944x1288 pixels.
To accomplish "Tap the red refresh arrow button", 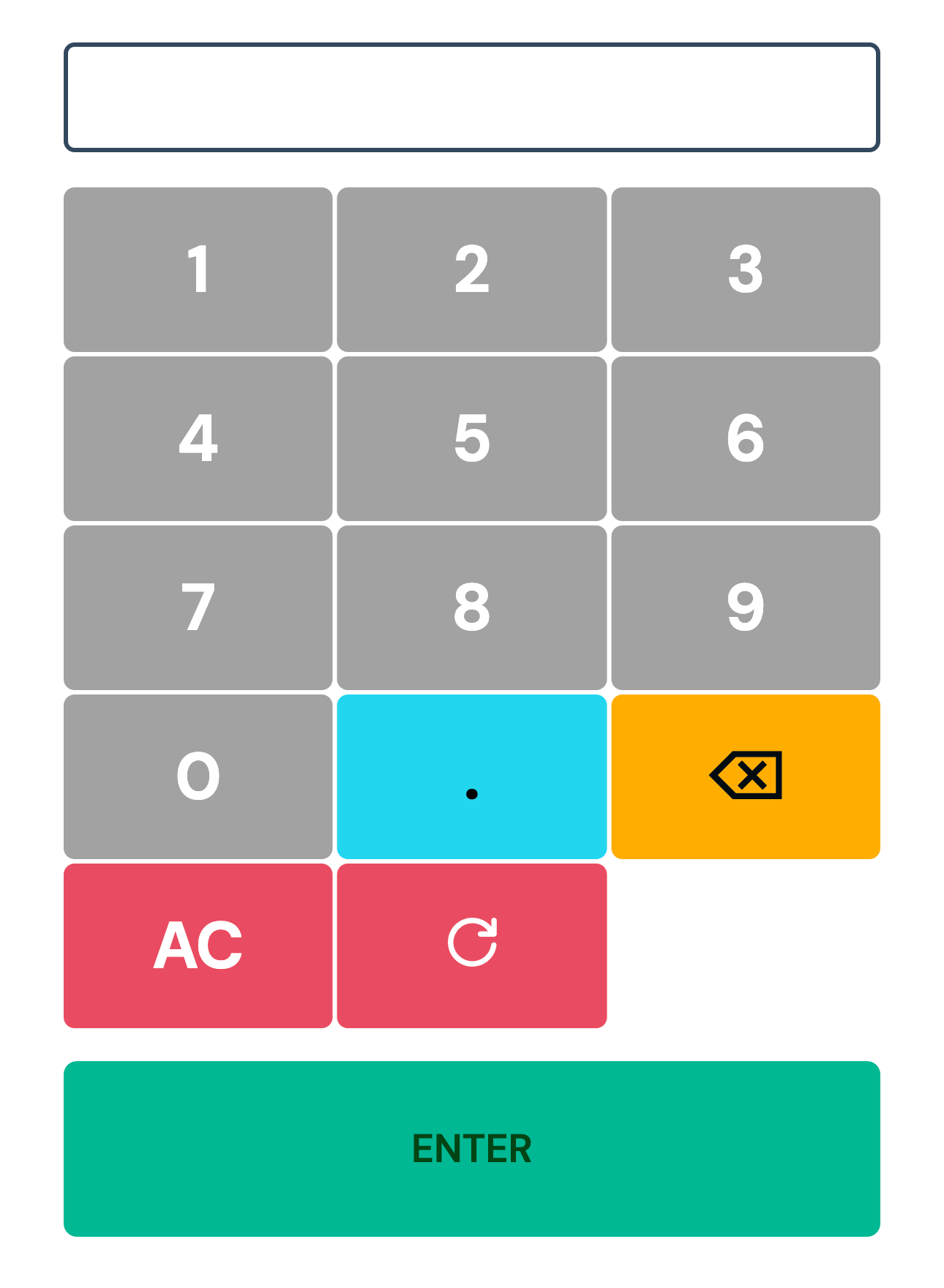I will [471, 946].
